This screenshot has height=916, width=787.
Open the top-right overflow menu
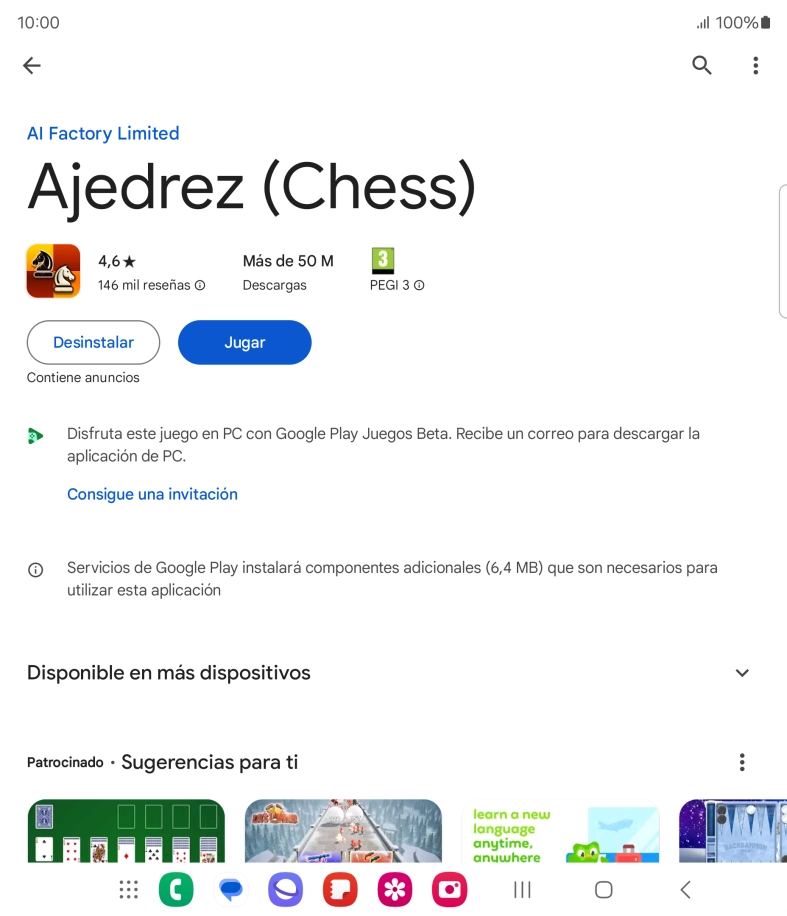755,66
